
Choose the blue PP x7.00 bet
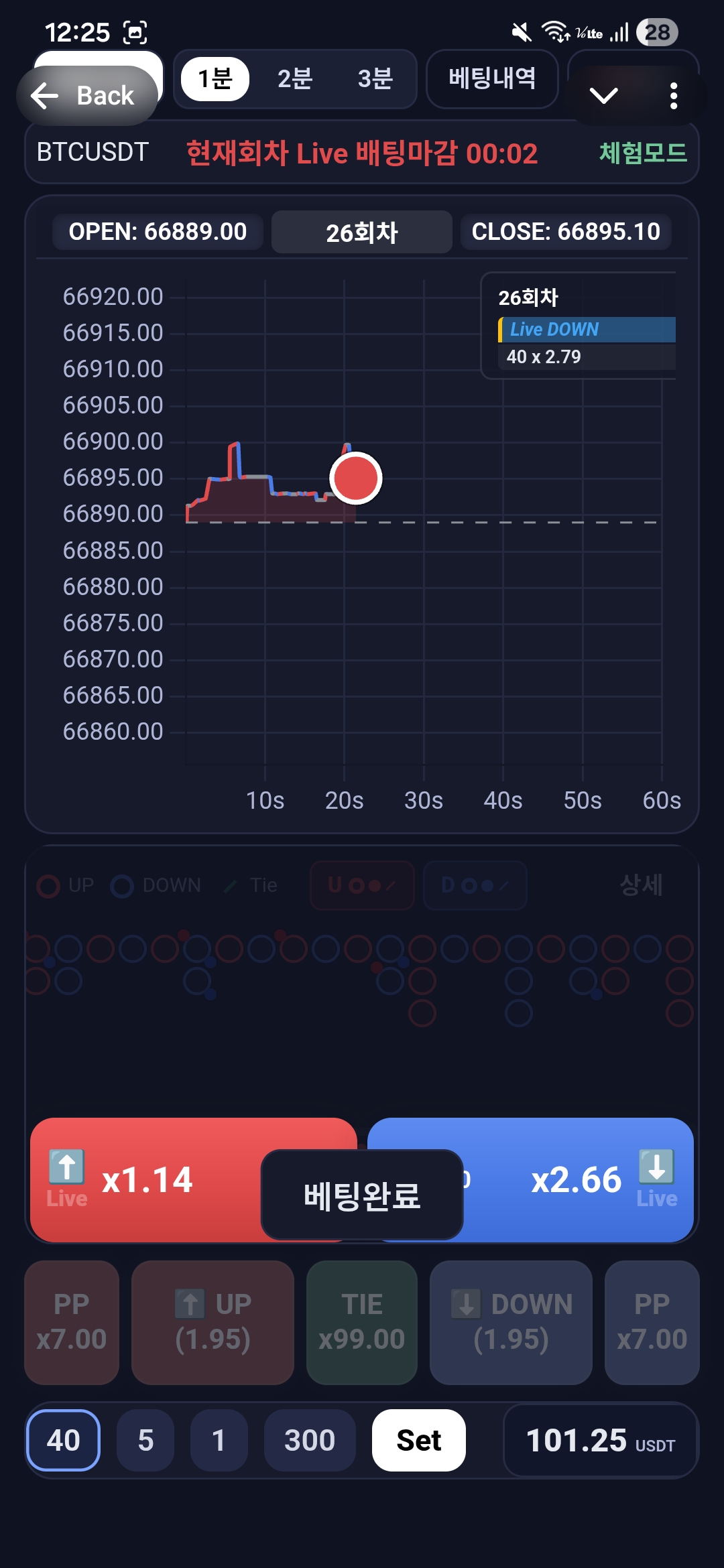point(652,1322)
